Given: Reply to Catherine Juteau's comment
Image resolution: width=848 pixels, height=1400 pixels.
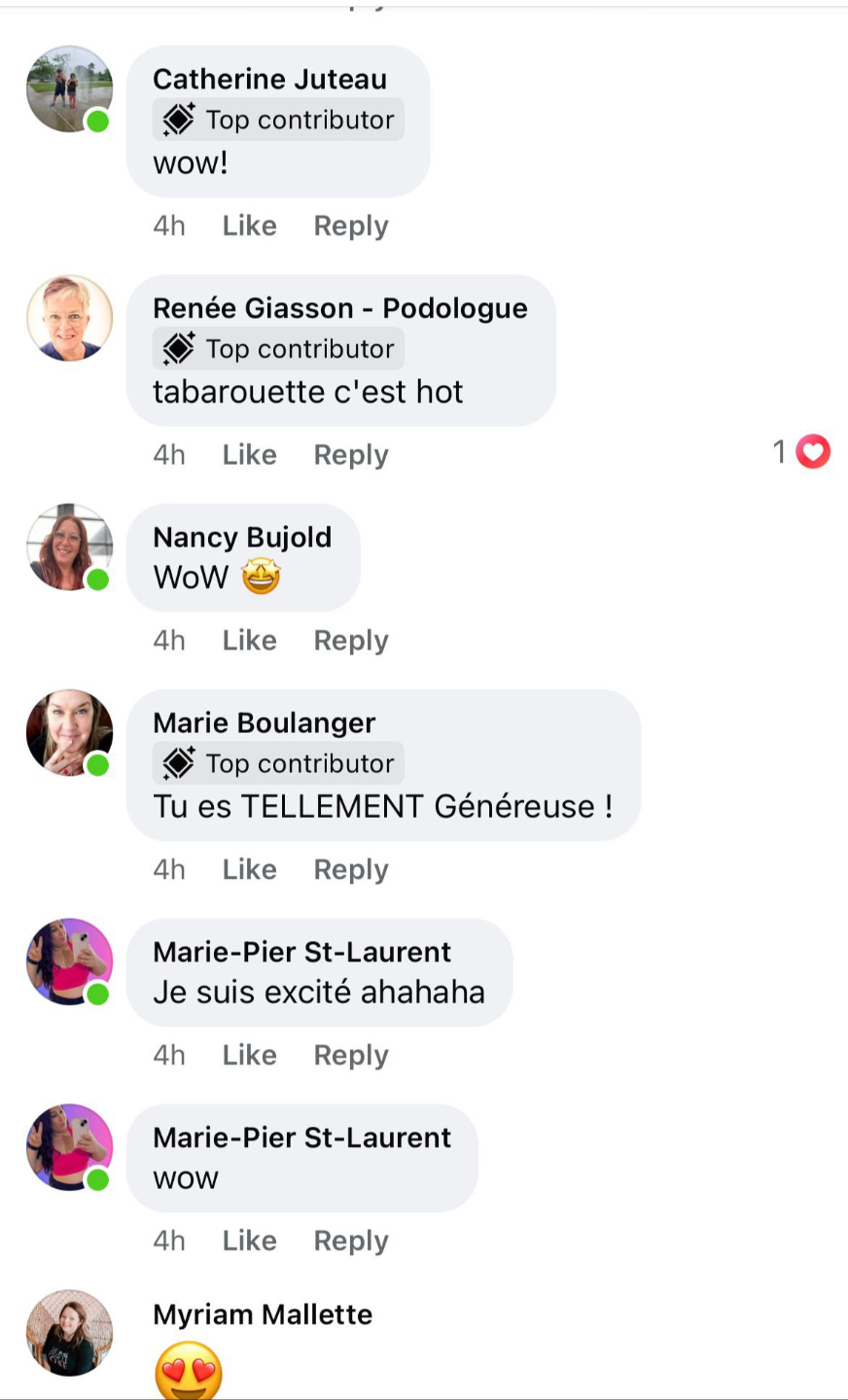Looking at the screenshot, I should pos(350,226).
